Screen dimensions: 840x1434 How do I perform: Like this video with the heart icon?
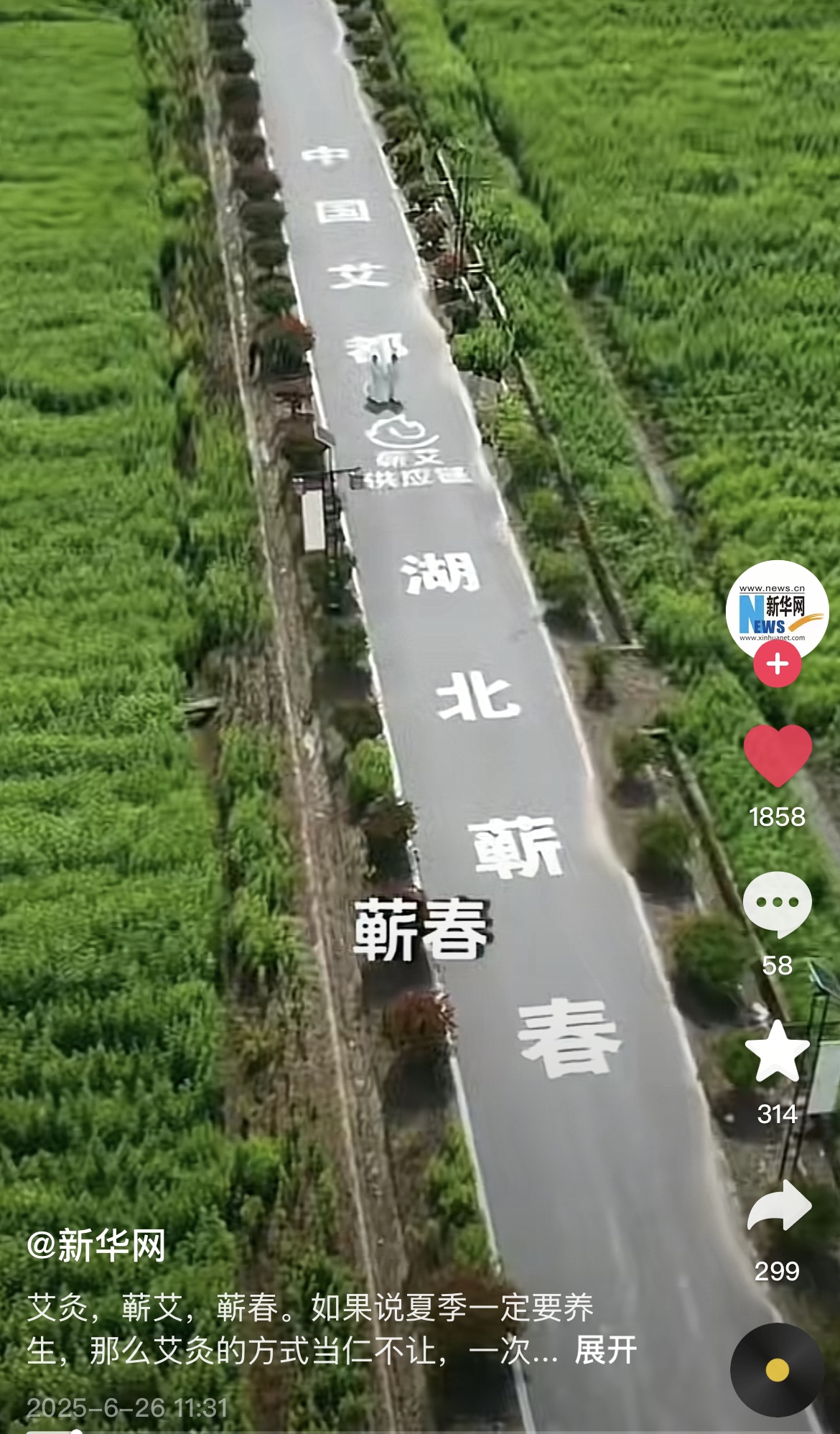click(x=778, y=755)
